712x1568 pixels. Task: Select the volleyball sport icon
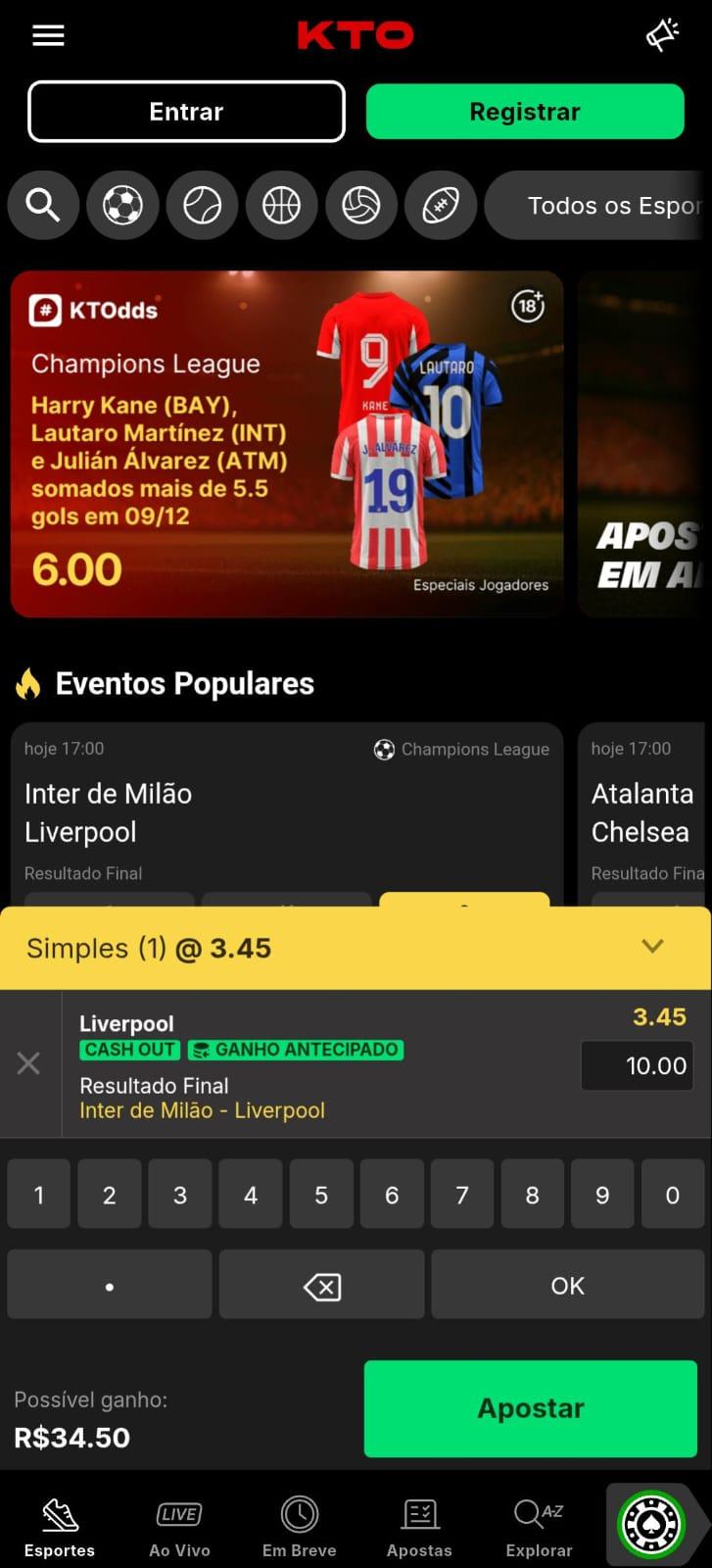pyautogui.click(x=361, y=205)
